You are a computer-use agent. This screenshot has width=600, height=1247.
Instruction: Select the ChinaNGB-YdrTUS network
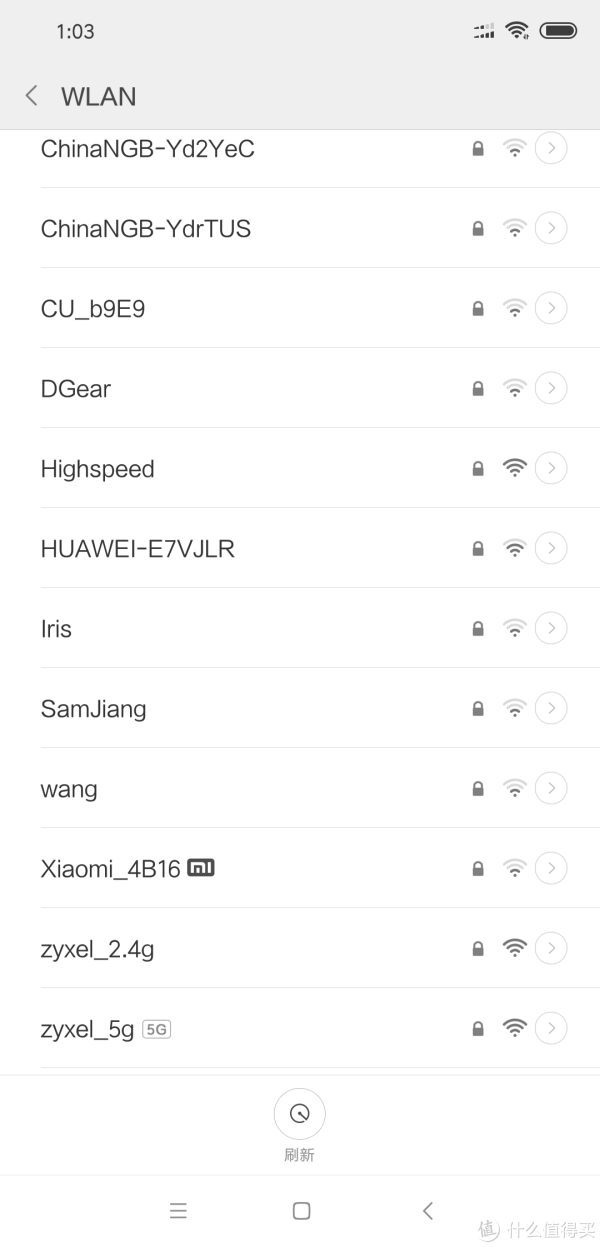click(146, 229)
